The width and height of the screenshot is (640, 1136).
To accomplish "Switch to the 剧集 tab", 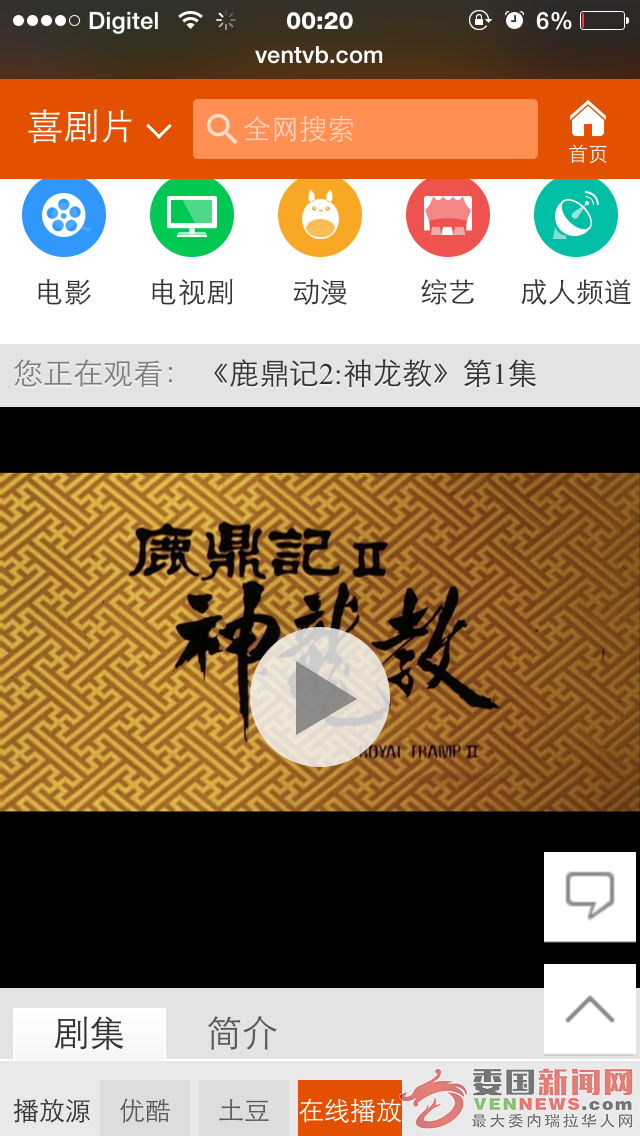I will coord(89,1033).
